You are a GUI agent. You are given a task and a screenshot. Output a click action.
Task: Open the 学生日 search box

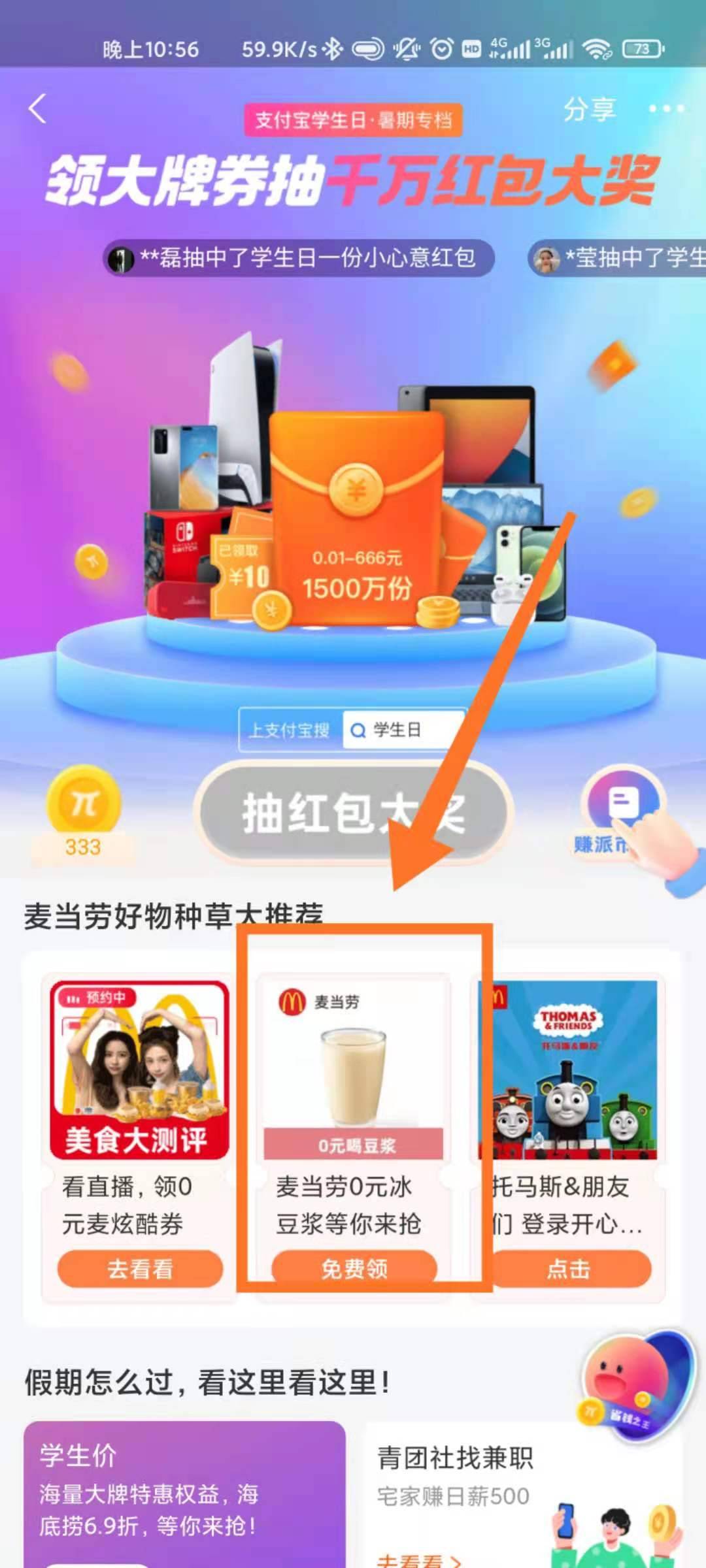(403, 730)
